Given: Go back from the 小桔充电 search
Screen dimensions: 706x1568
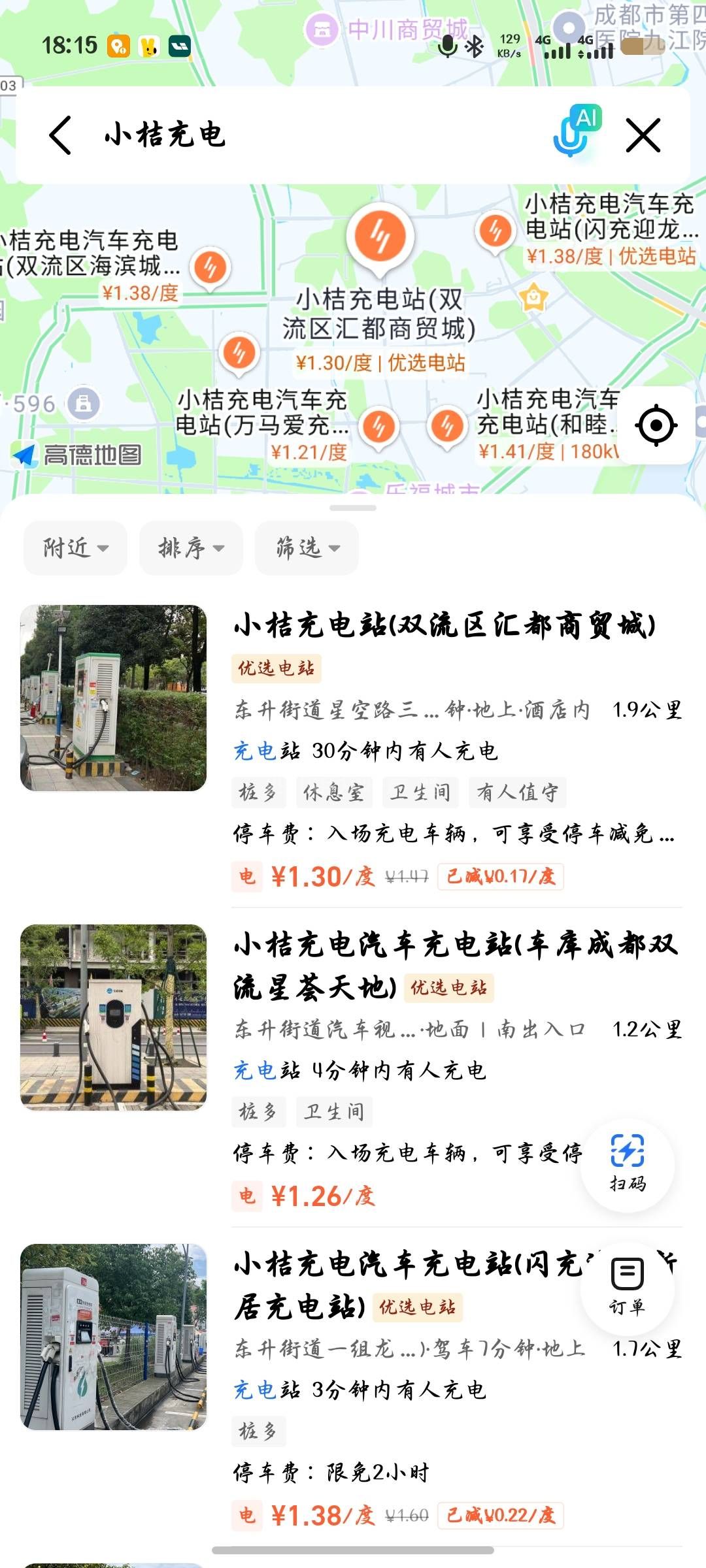Looking at the screenshot, I should (60, 135).
